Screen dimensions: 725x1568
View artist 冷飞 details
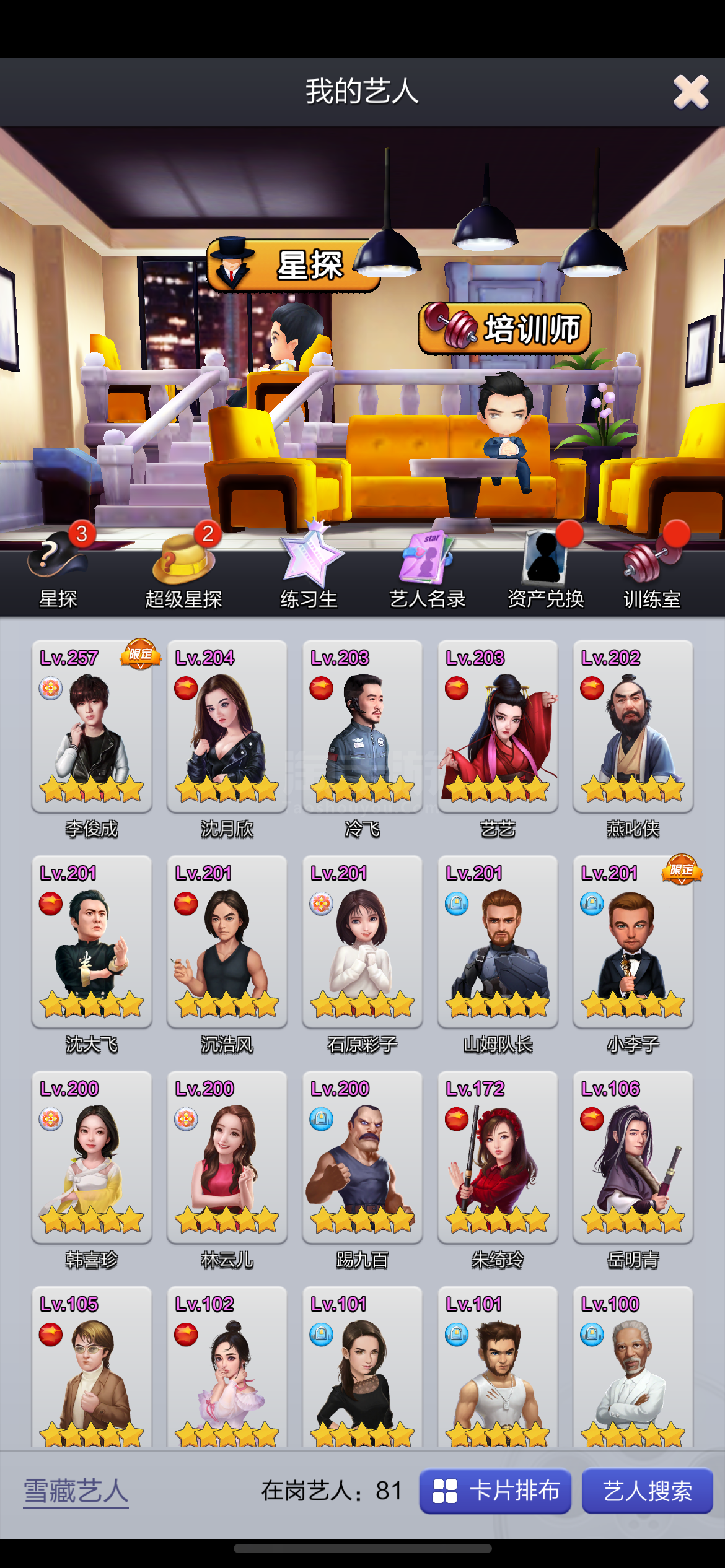coord(362,738)
